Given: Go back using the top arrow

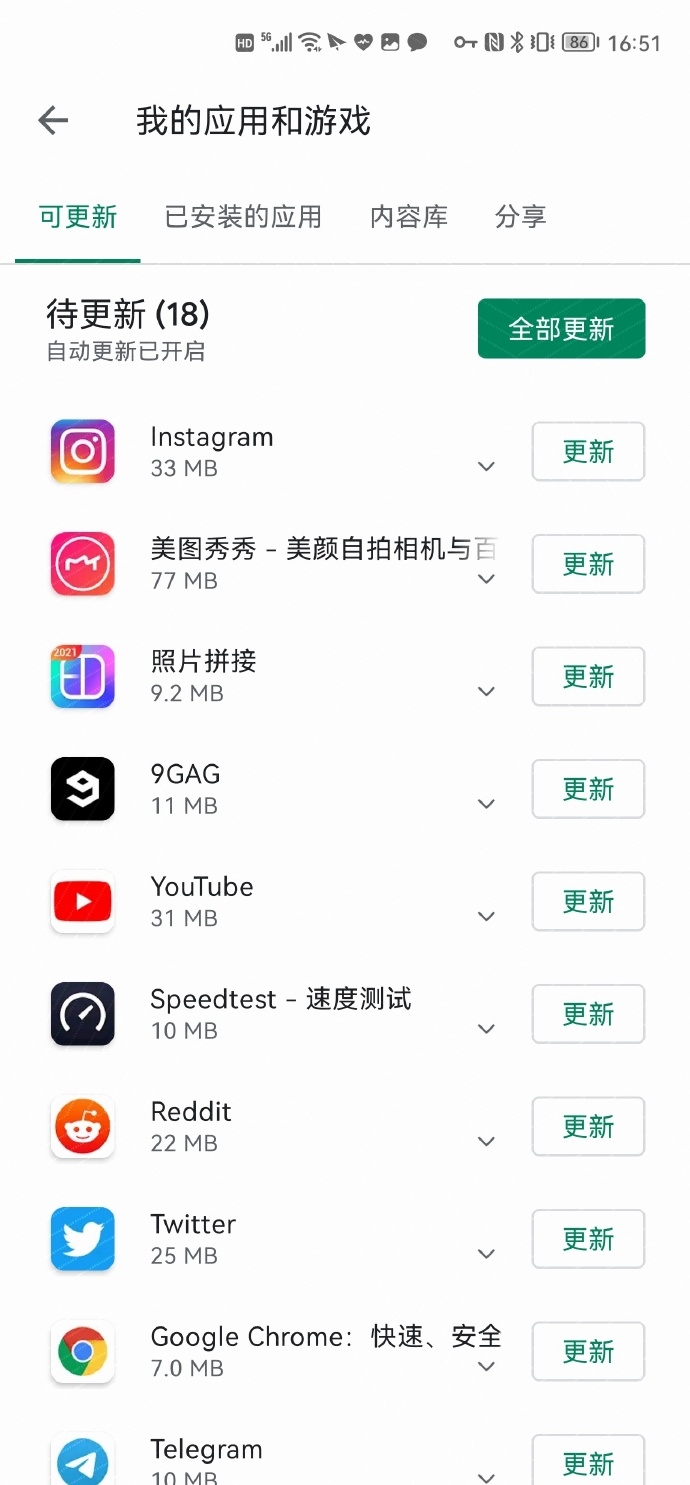Looking at the screenshot, I should coord(53,122).
